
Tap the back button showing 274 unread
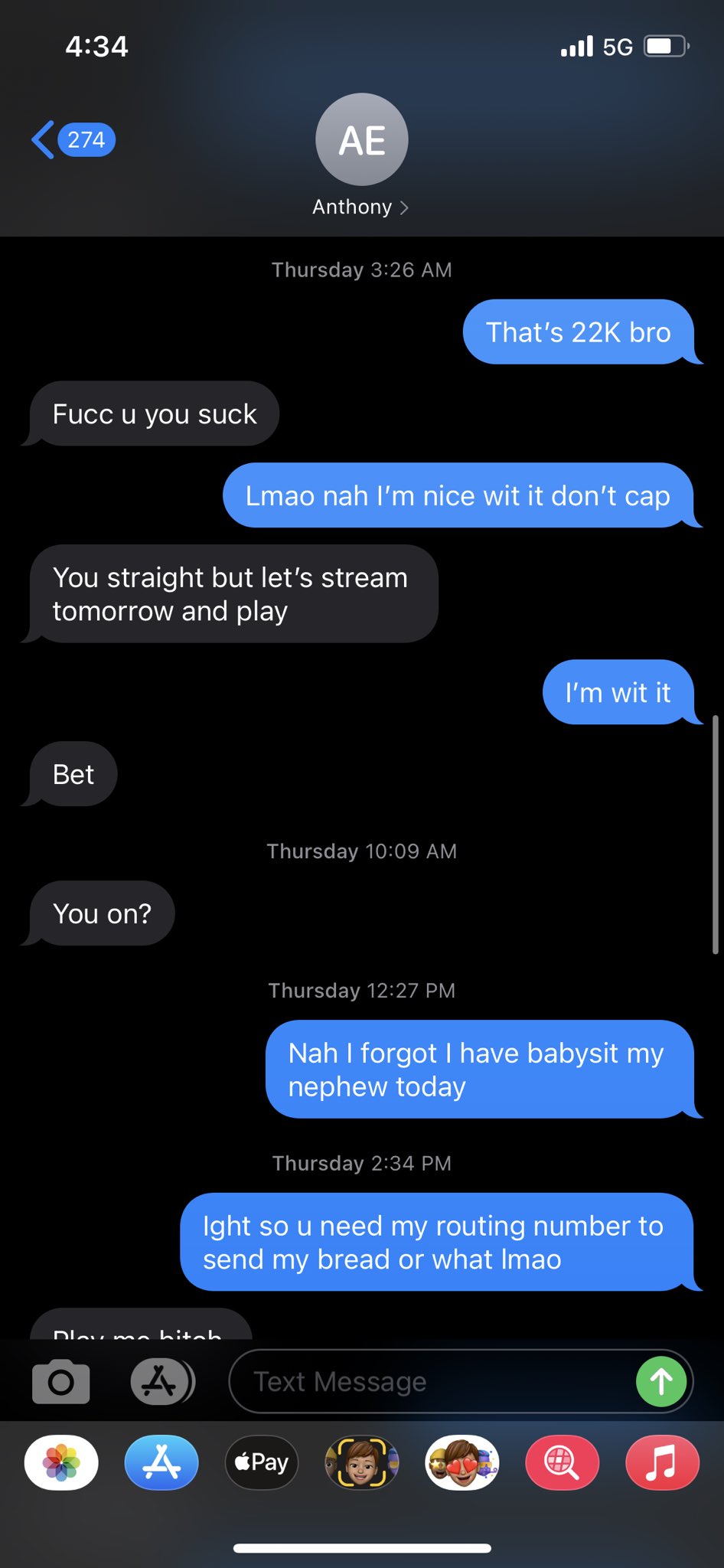pos(74,139)
